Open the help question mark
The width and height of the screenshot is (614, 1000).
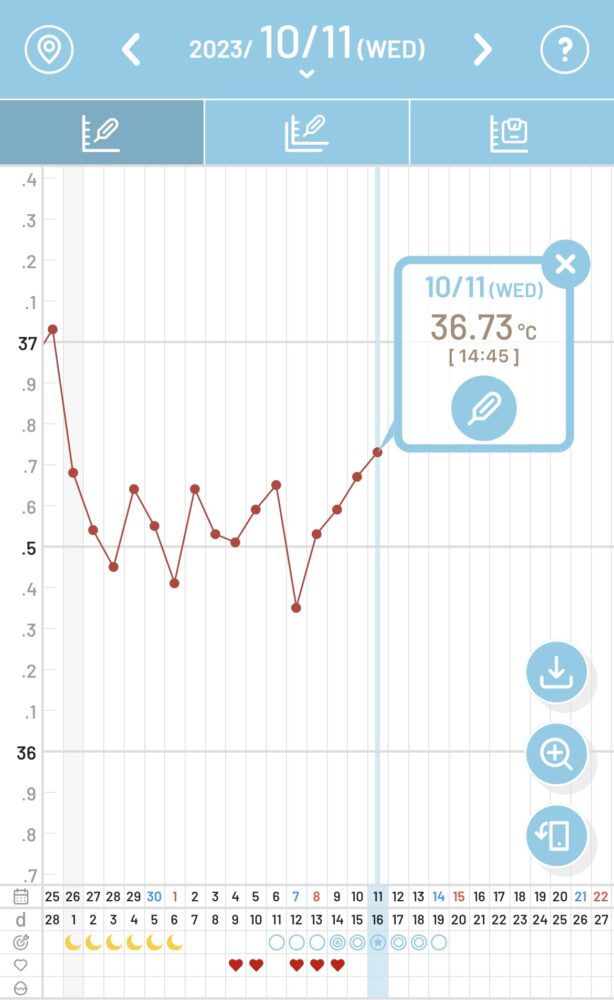pos(564,49)
